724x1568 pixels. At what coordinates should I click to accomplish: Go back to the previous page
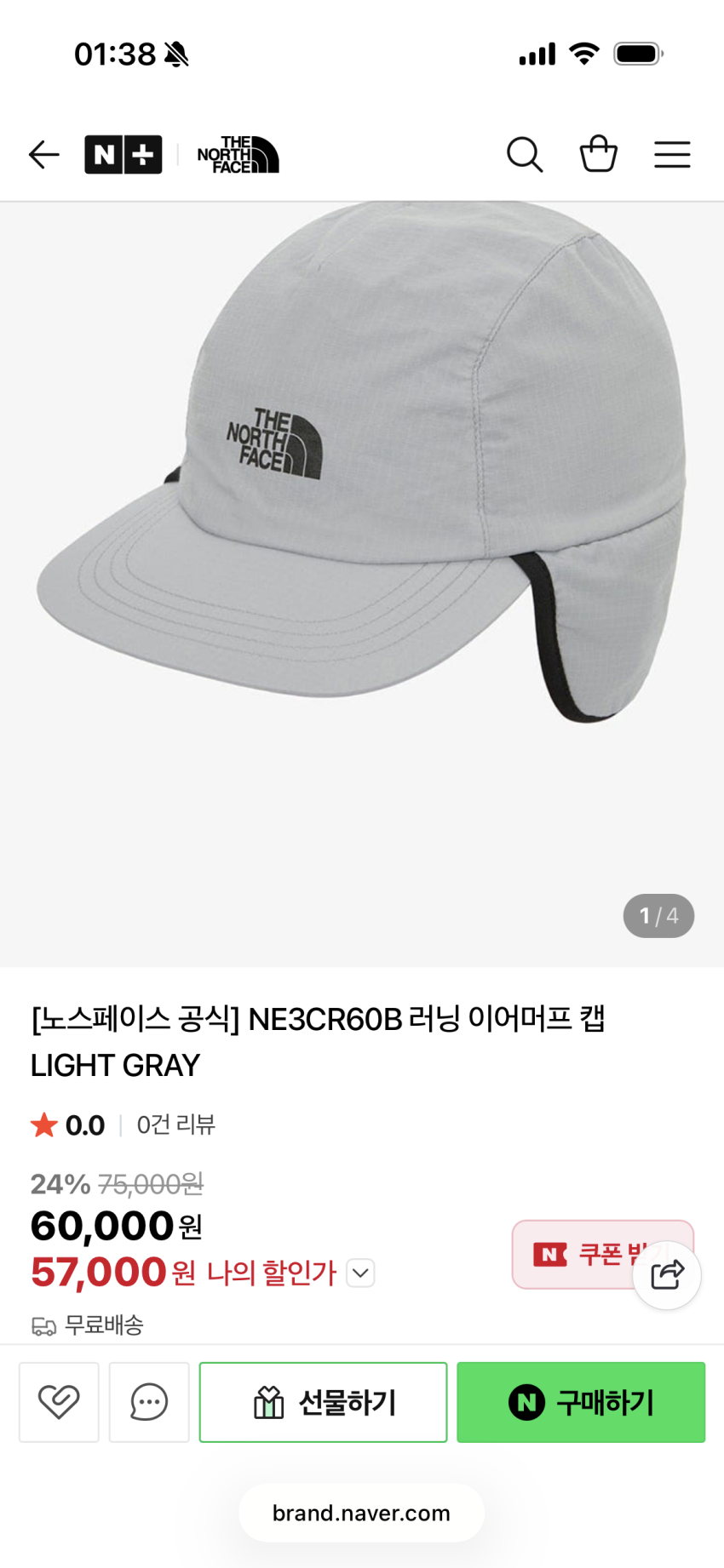click(43, 155)
